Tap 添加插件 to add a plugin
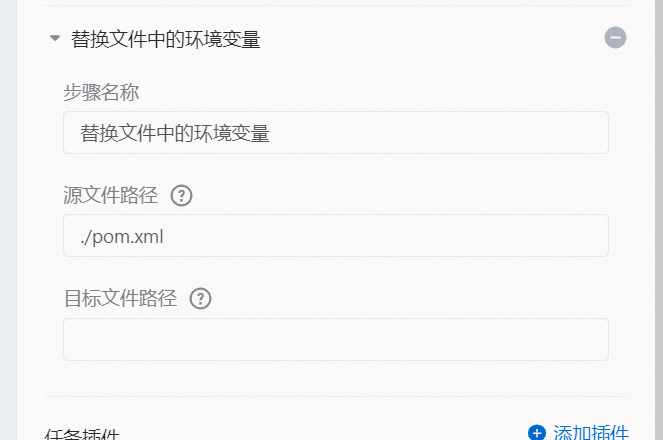The height and width of the screenshot is (440, 663). point(579,432)
